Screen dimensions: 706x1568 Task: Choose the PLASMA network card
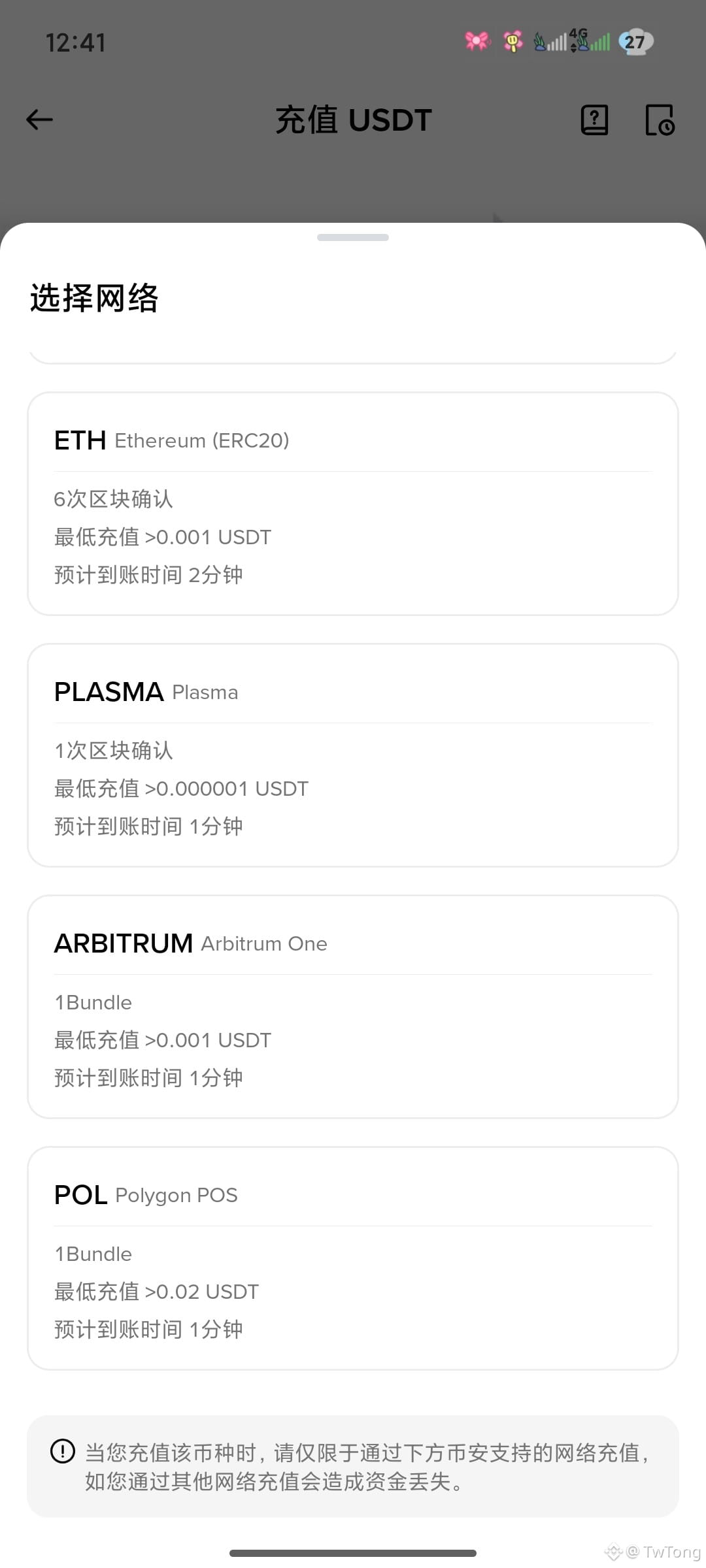tap(353, 755)
